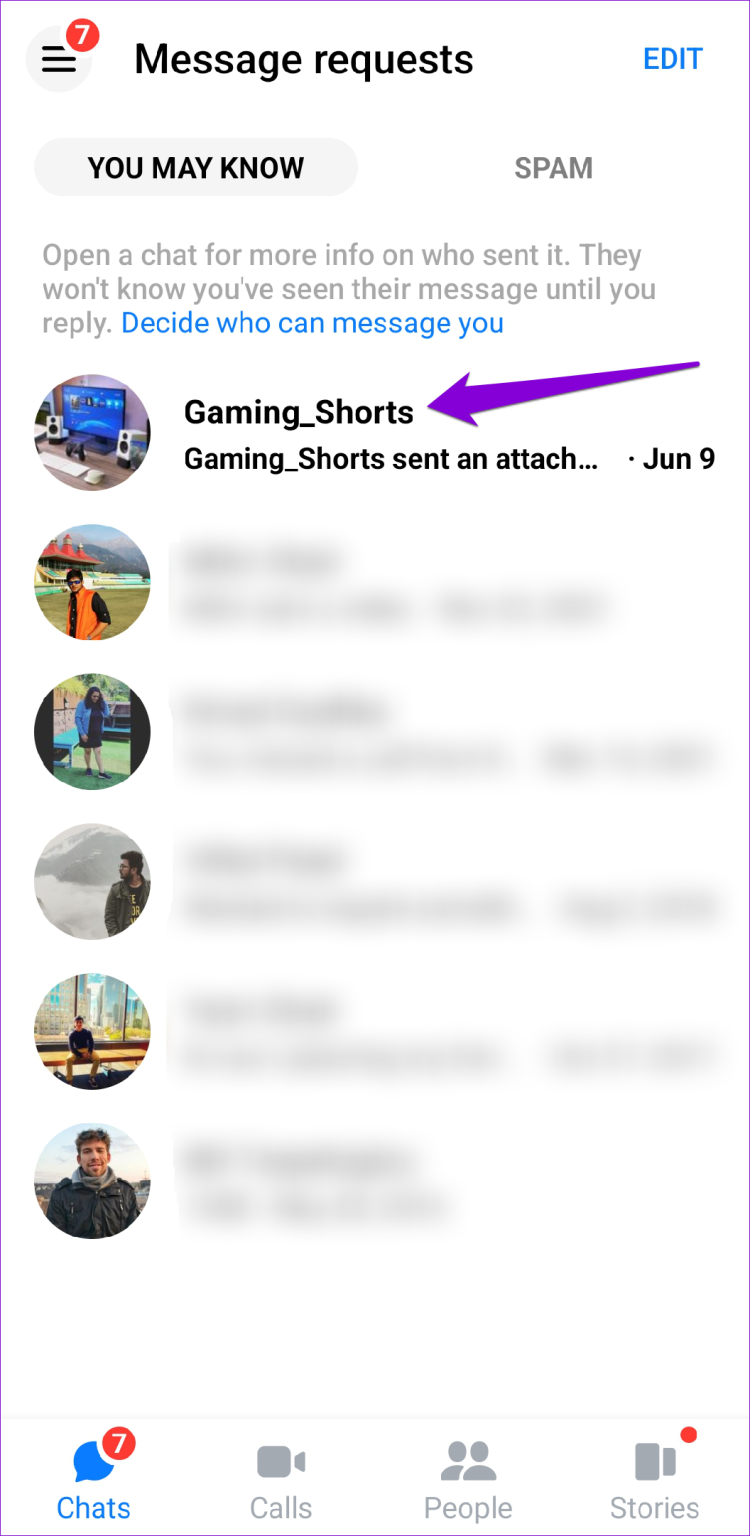Viewport: 750px width, 1536px height.
Task: Open the Gaming_Shorts message request
Action: (298, 412)
